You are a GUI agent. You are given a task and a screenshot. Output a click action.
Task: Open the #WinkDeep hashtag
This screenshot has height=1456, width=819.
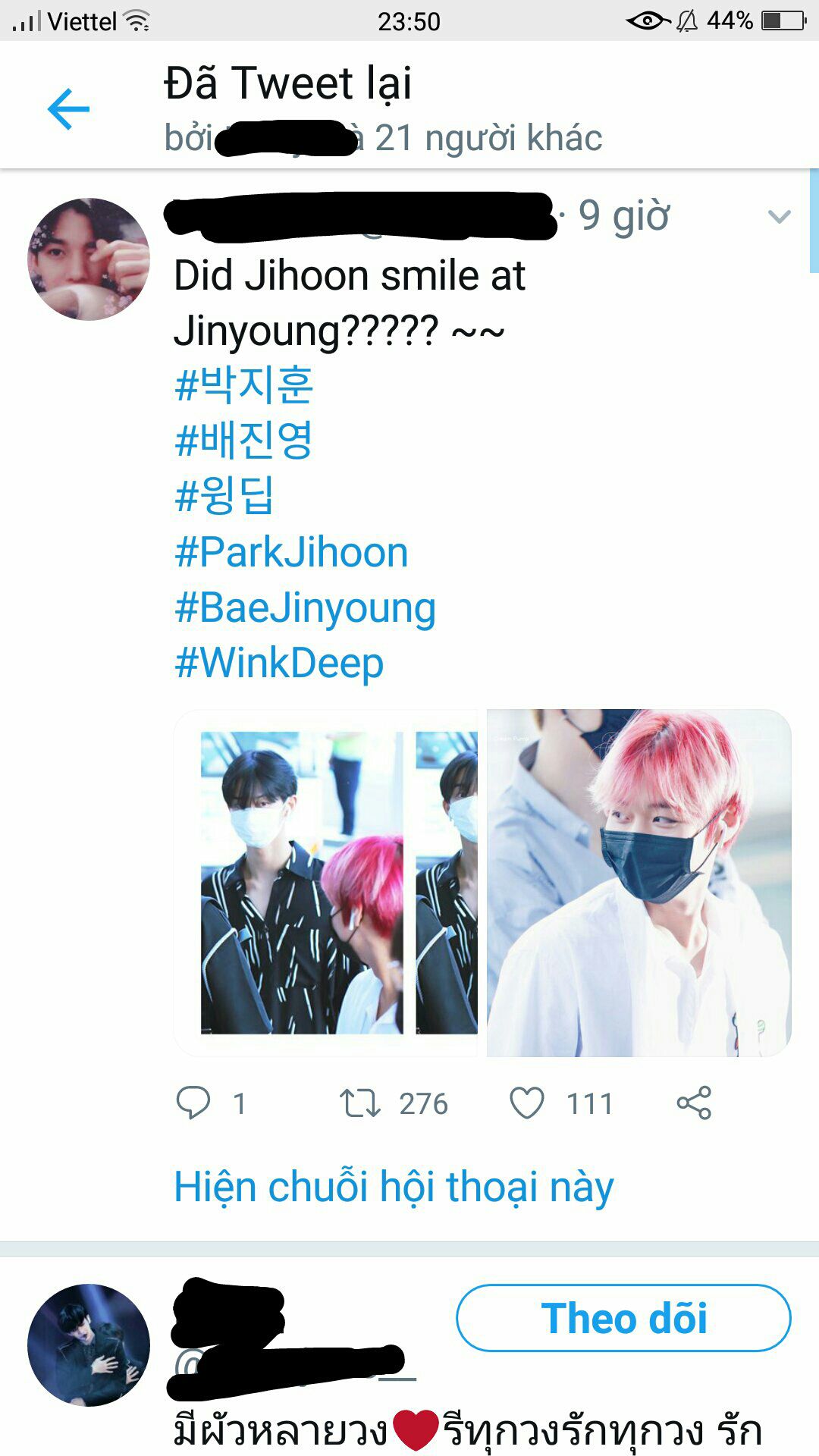(x=279, y=664)
